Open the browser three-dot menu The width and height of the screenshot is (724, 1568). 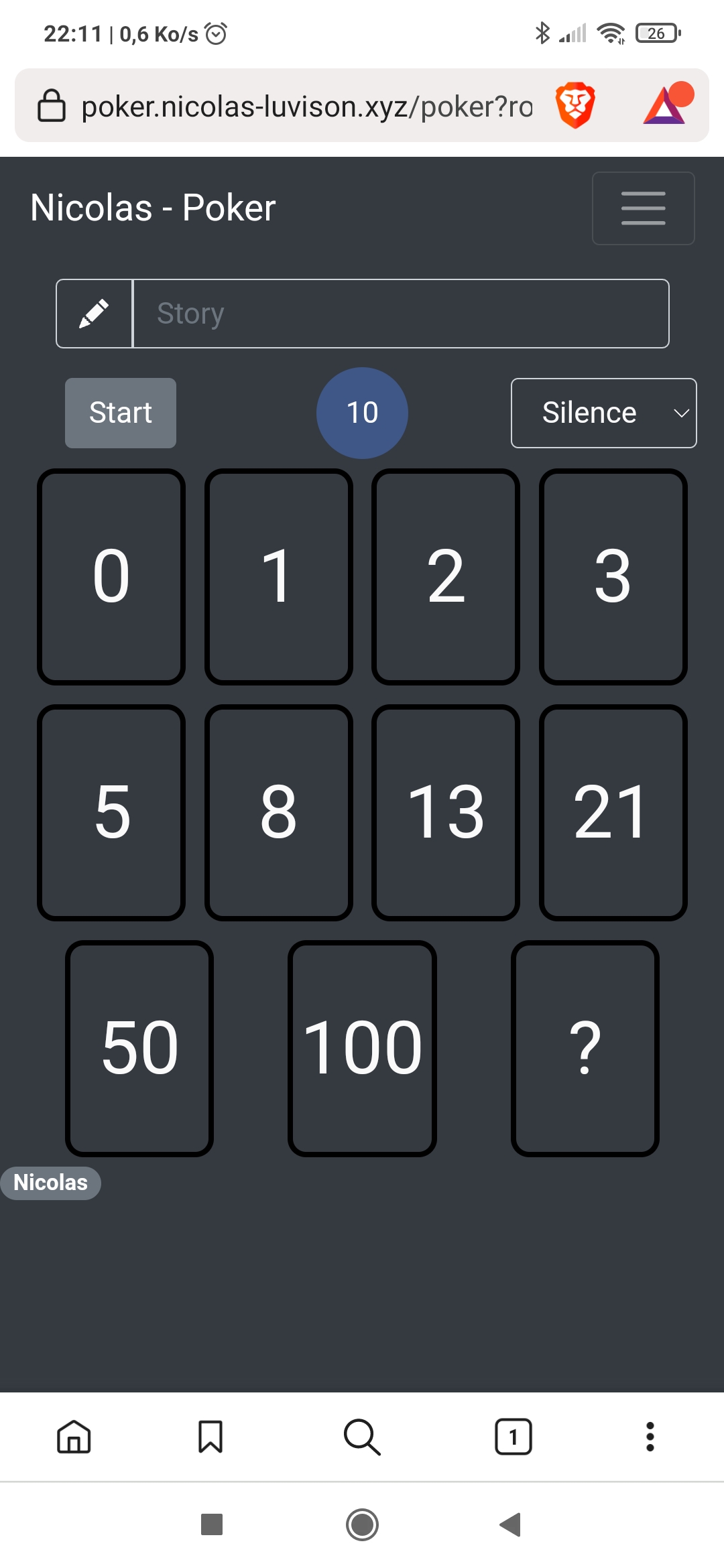(x=650, y=1437)
